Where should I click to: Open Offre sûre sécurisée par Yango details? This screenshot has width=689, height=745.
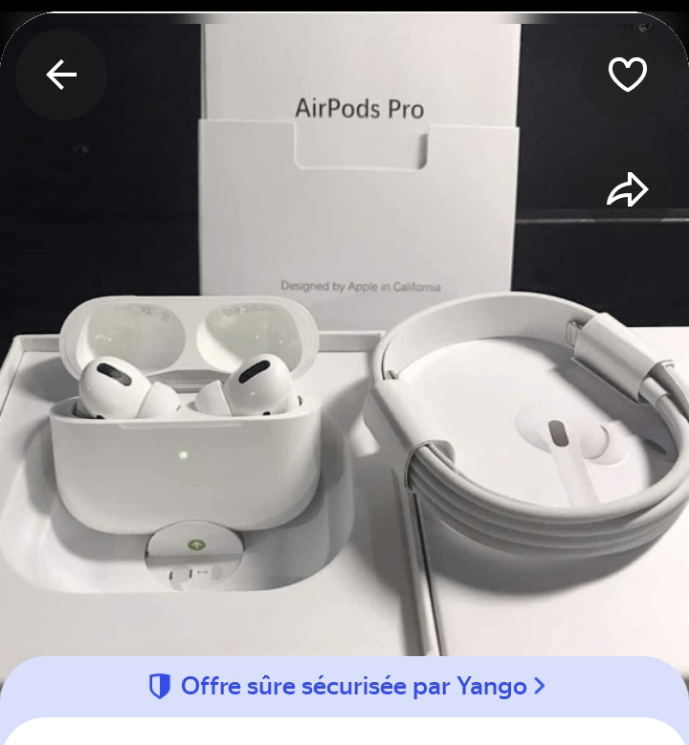point(346,686)
